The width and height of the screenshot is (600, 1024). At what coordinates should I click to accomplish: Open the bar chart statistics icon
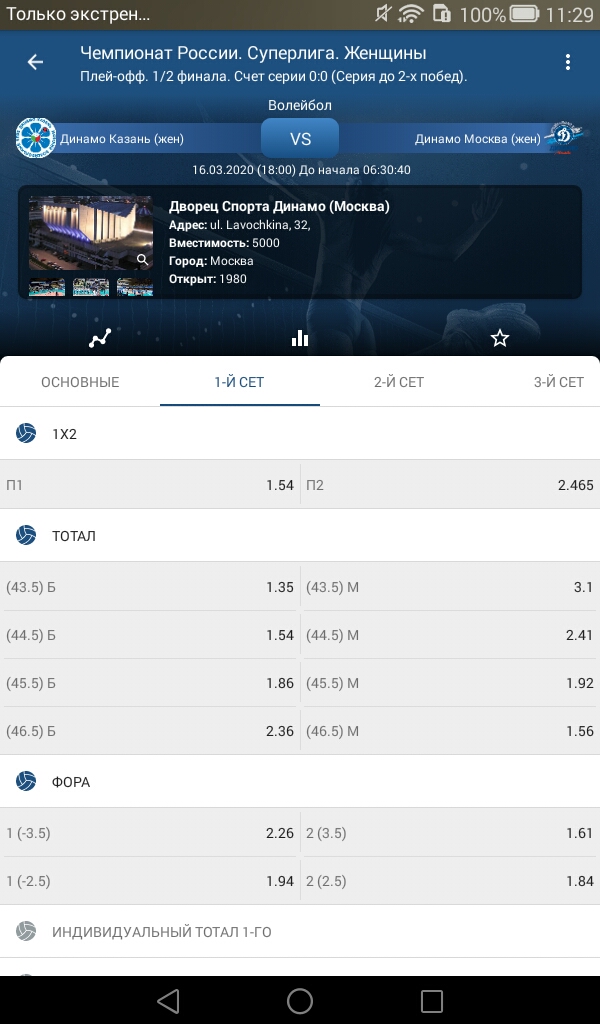click(x=300, y=338)
